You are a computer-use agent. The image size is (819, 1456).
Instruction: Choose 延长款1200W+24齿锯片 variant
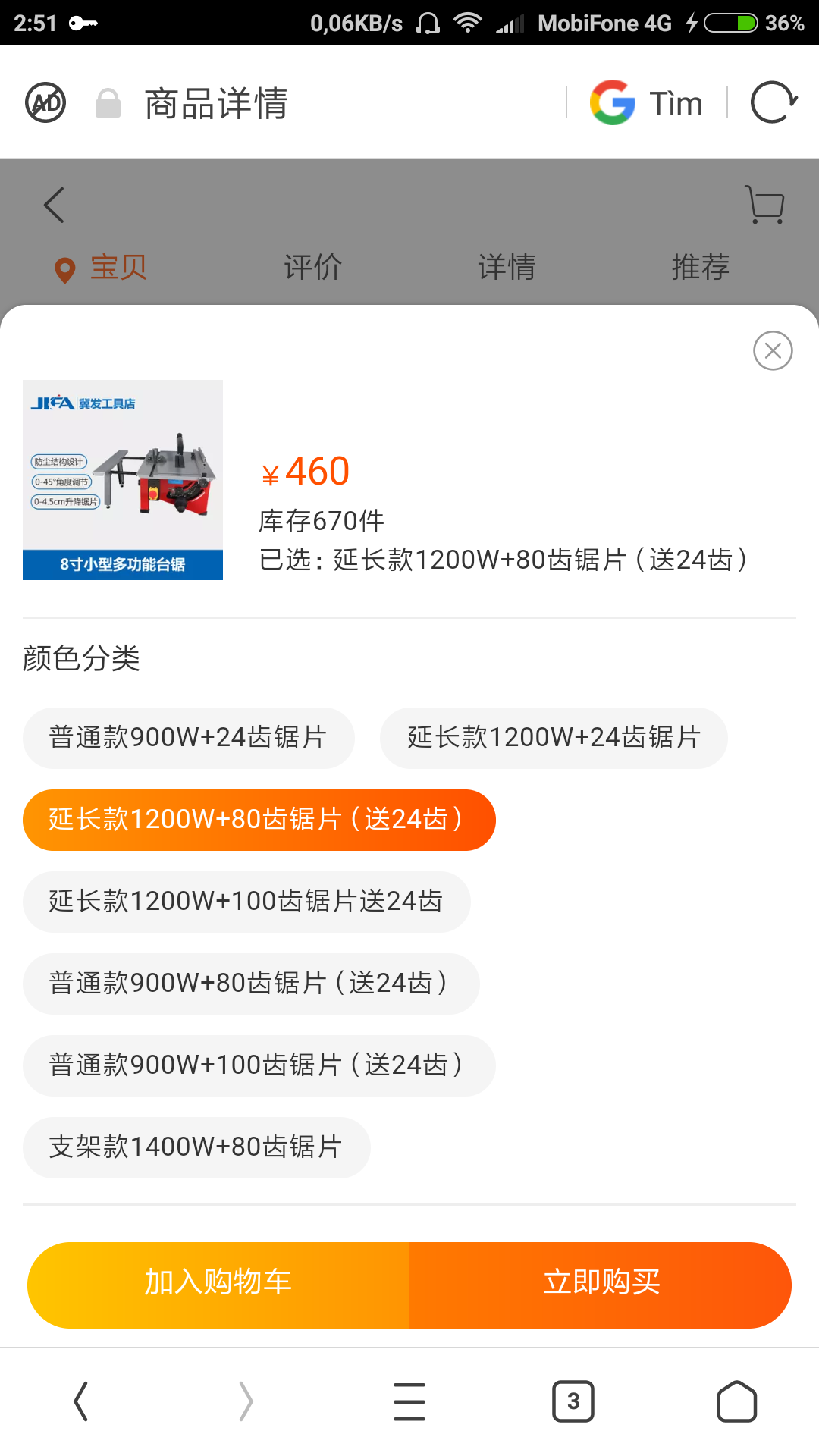(554, 738)
